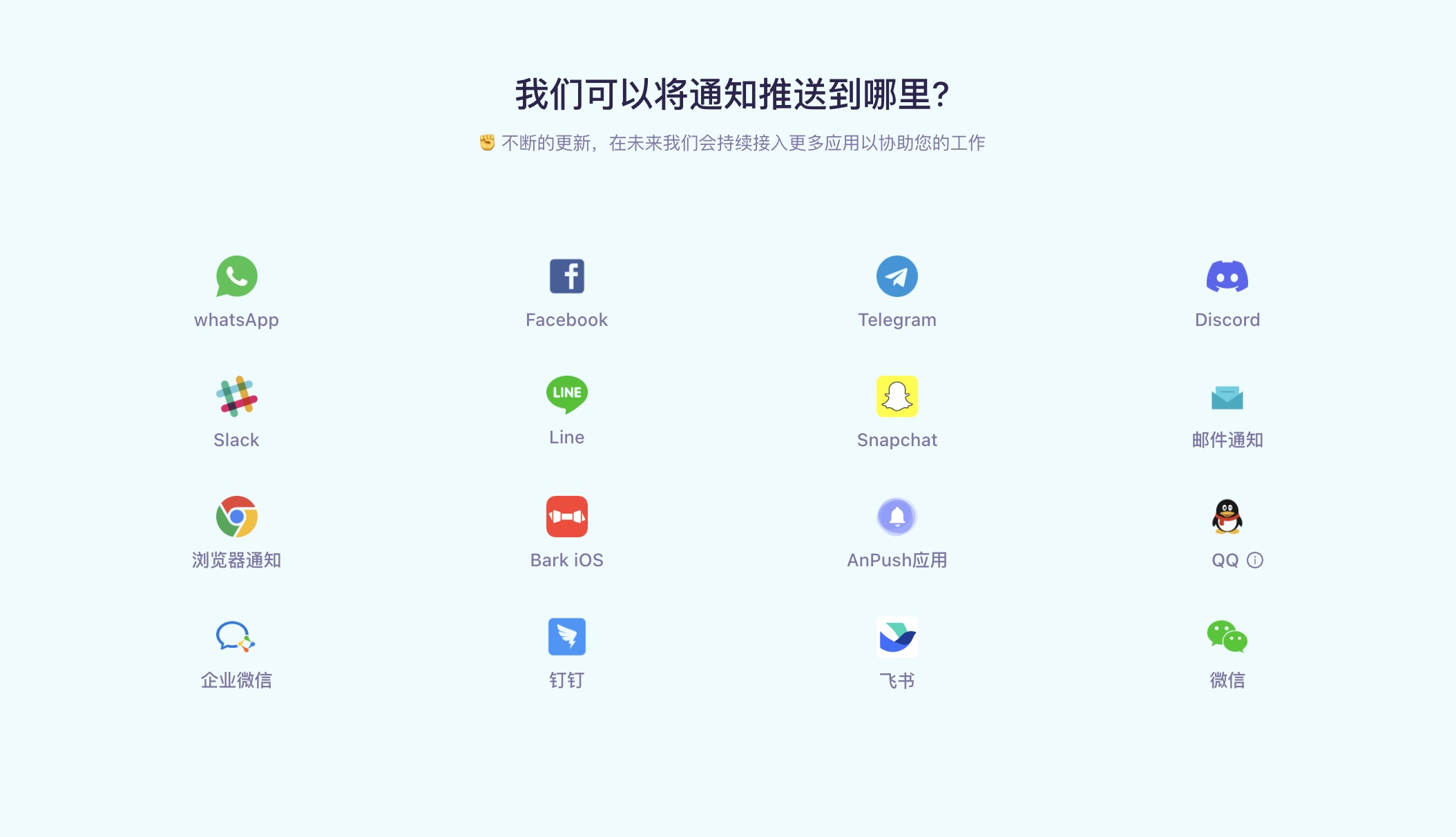Choose the 微信 channel

tap(1227, 637)
